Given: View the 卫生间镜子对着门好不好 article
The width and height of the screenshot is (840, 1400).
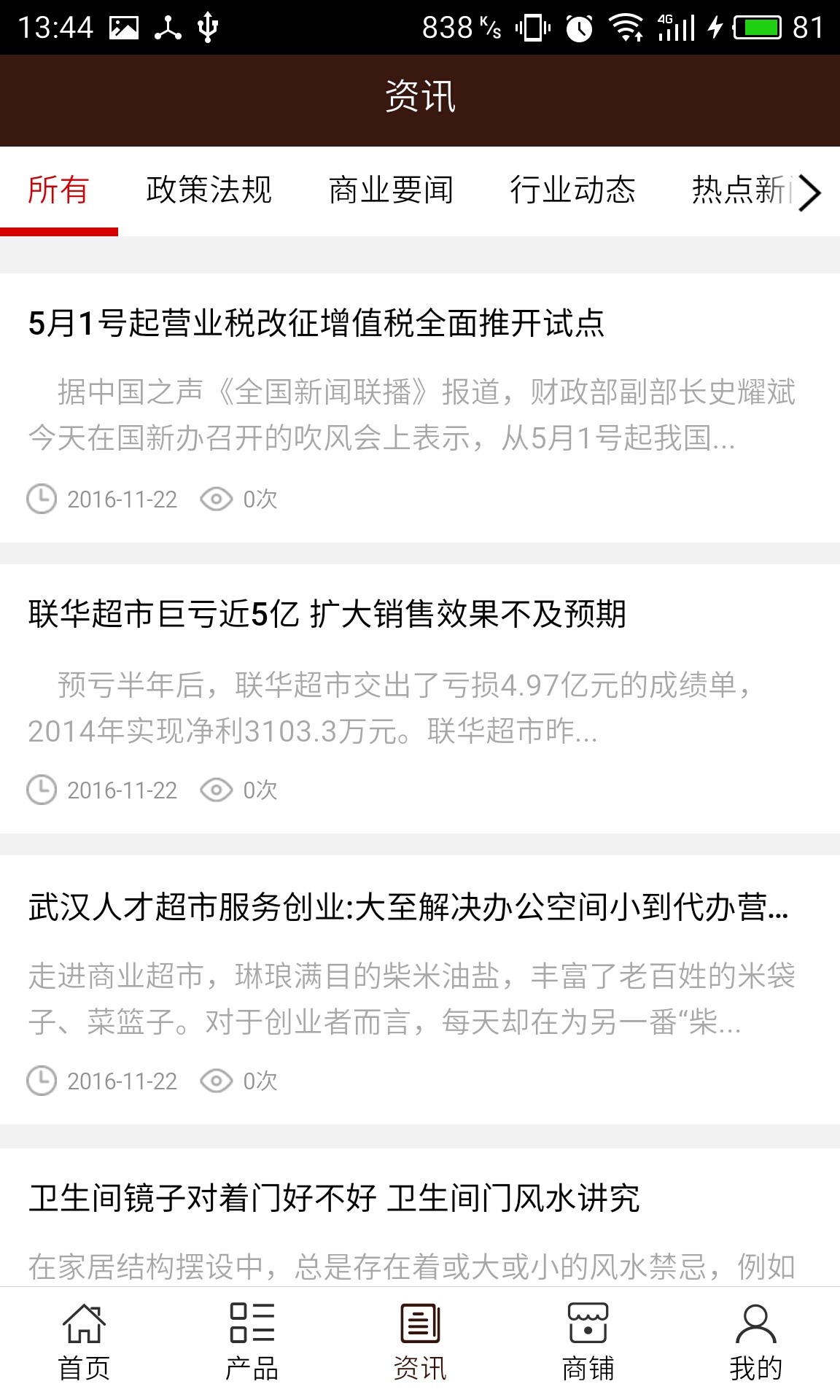Looking at the screenshot, I should (x=334, y=1198).
